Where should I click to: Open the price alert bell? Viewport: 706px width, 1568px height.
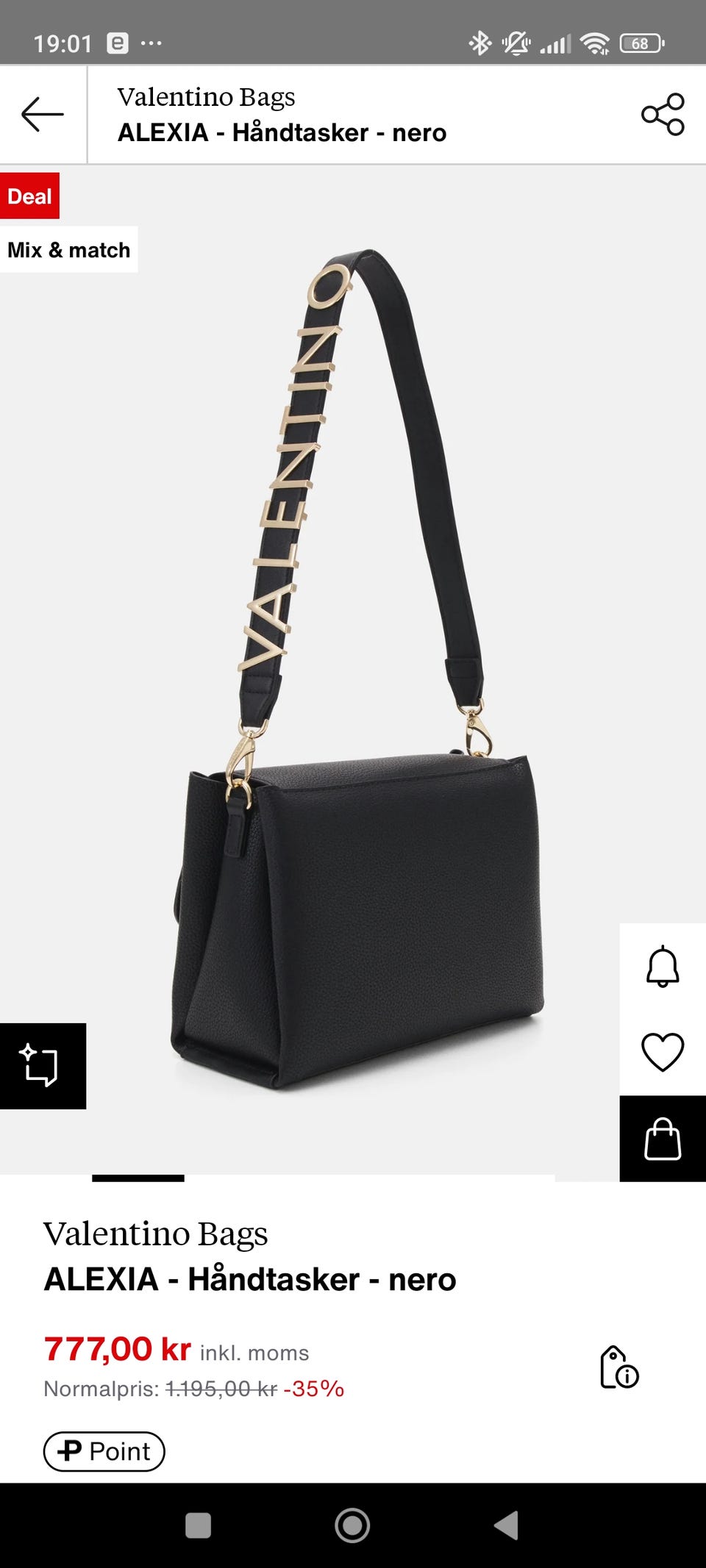tap(663, 966)
